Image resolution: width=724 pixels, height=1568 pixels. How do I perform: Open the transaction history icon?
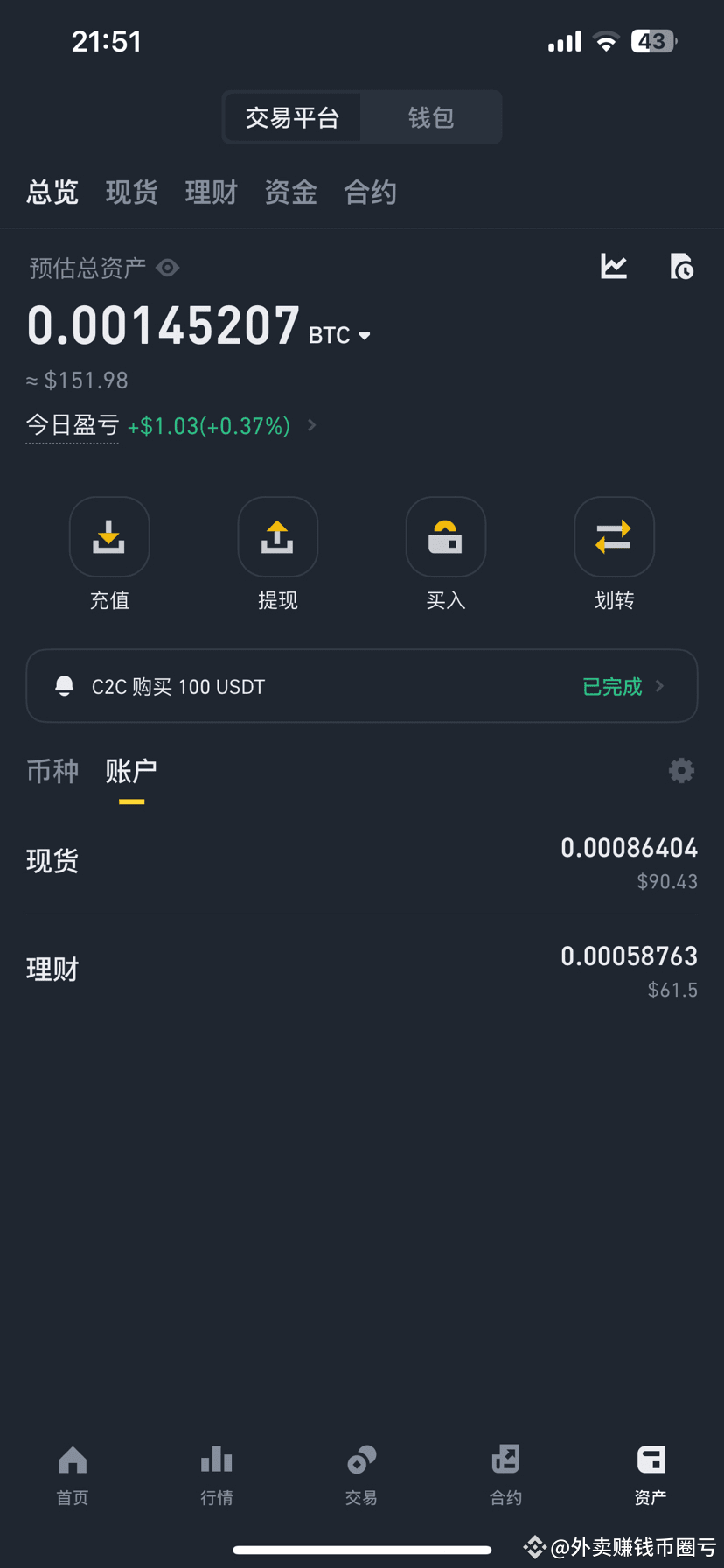pyautogui.click(x=681, y=266)
